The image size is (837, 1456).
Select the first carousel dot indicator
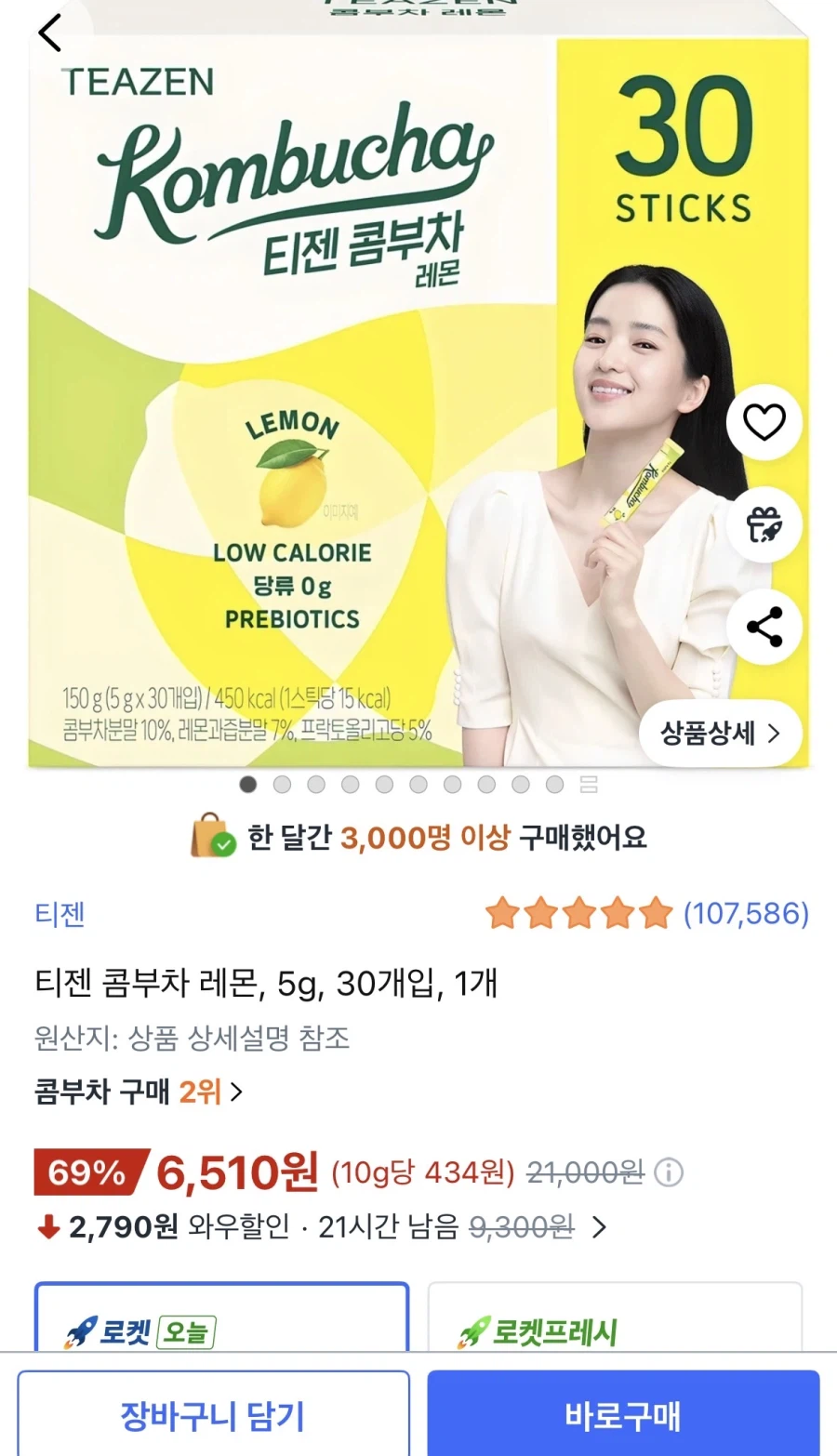pos(247,784)
